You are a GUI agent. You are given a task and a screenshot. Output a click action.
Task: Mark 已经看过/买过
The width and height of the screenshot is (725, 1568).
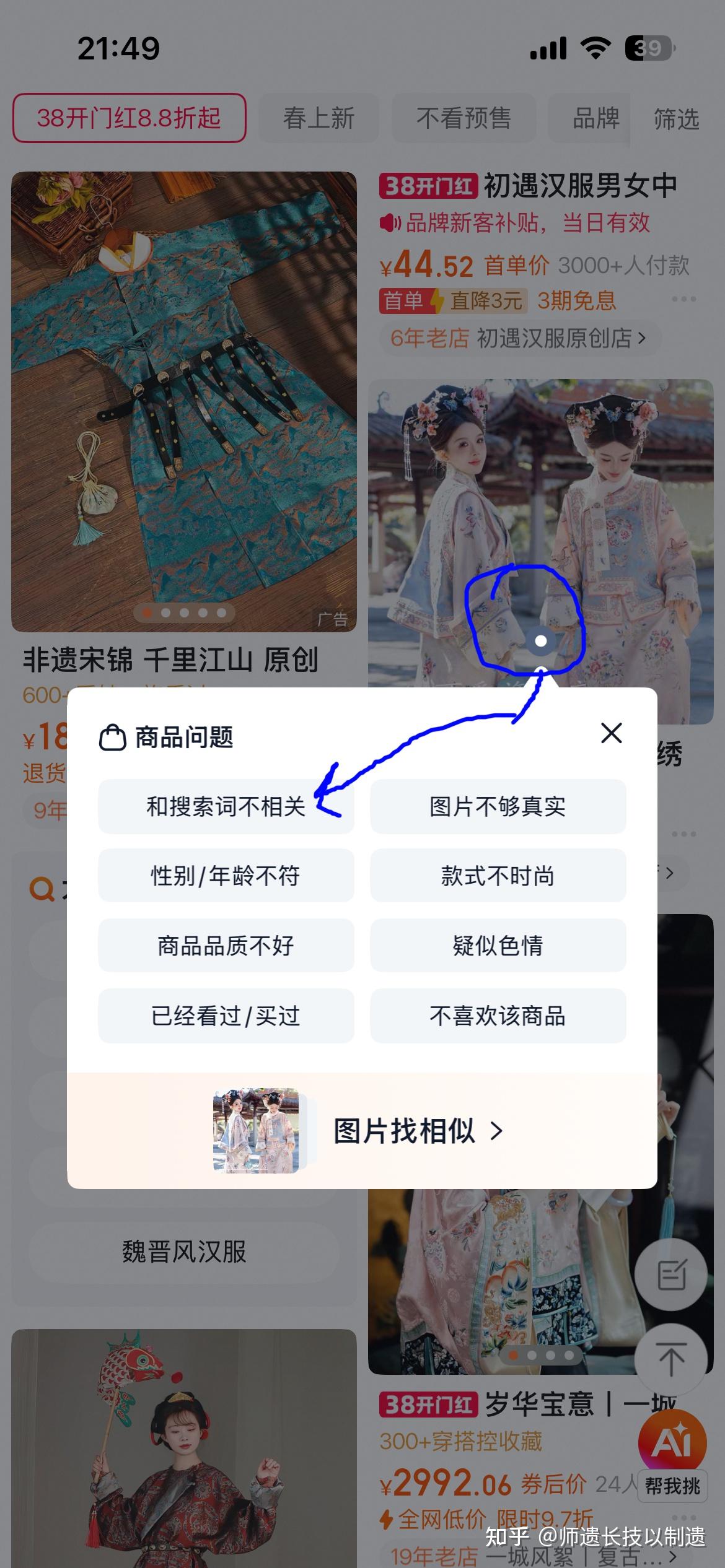pos(226,1016)
